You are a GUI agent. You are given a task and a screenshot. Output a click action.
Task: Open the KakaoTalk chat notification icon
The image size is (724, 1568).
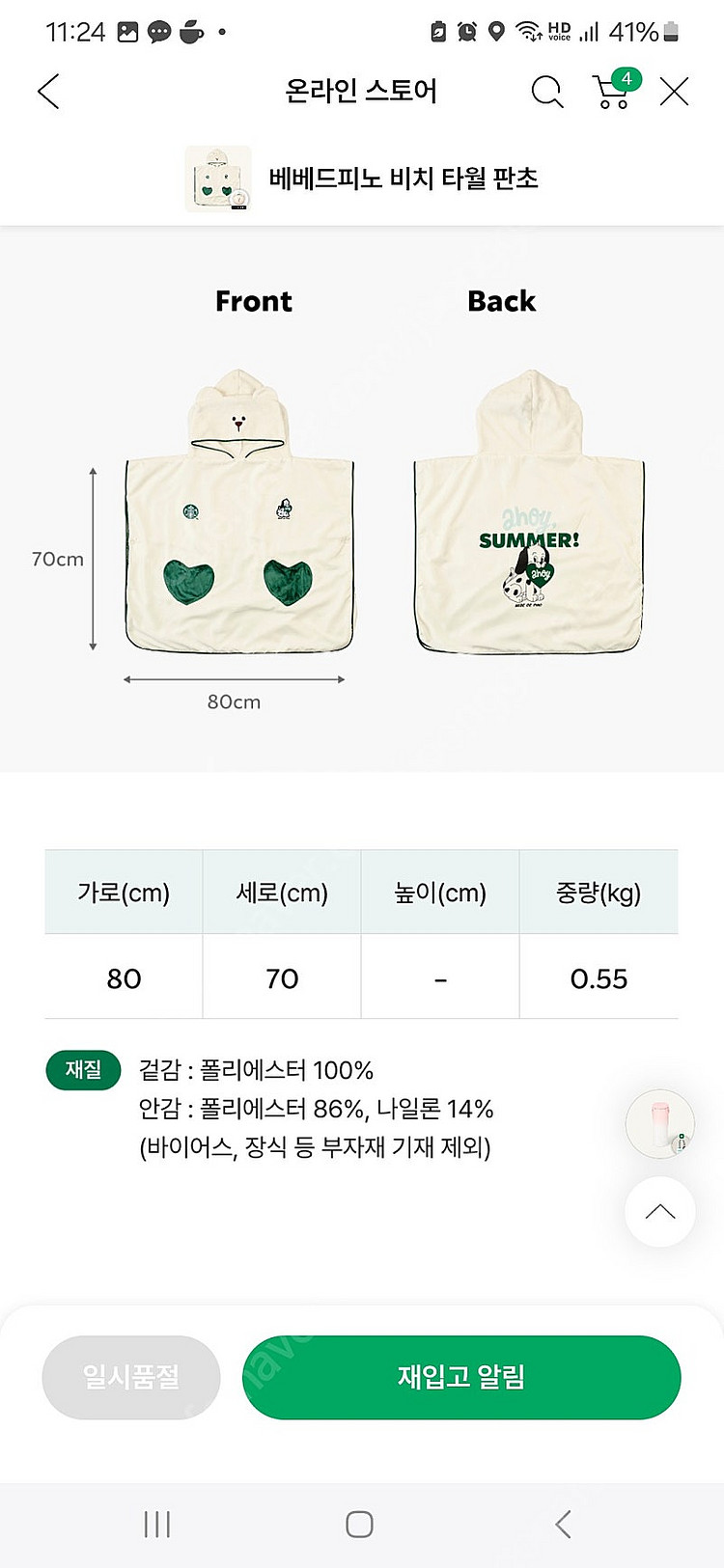pos(156,31)
